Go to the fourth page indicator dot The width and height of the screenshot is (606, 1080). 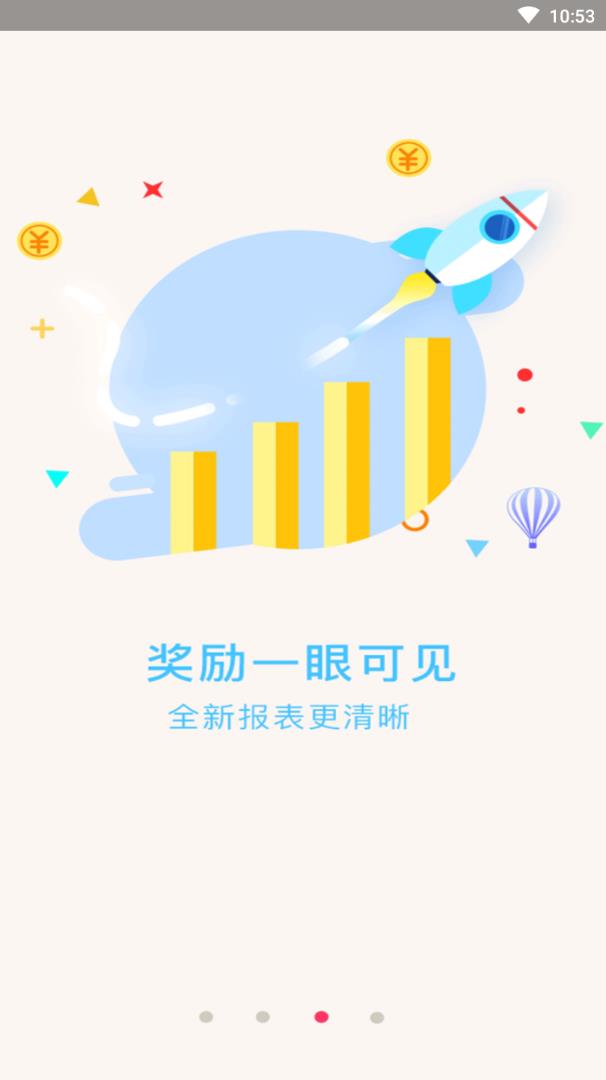pos(377,1018)
